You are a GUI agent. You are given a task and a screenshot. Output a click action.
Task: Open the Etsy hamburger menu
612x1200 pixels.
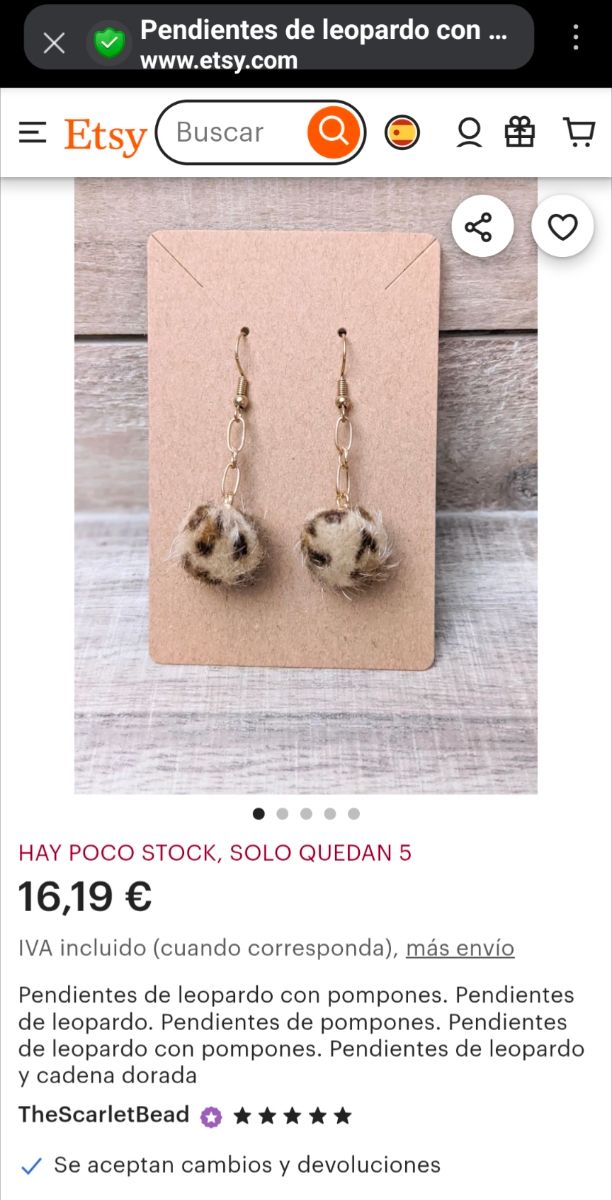coord(33,132)
